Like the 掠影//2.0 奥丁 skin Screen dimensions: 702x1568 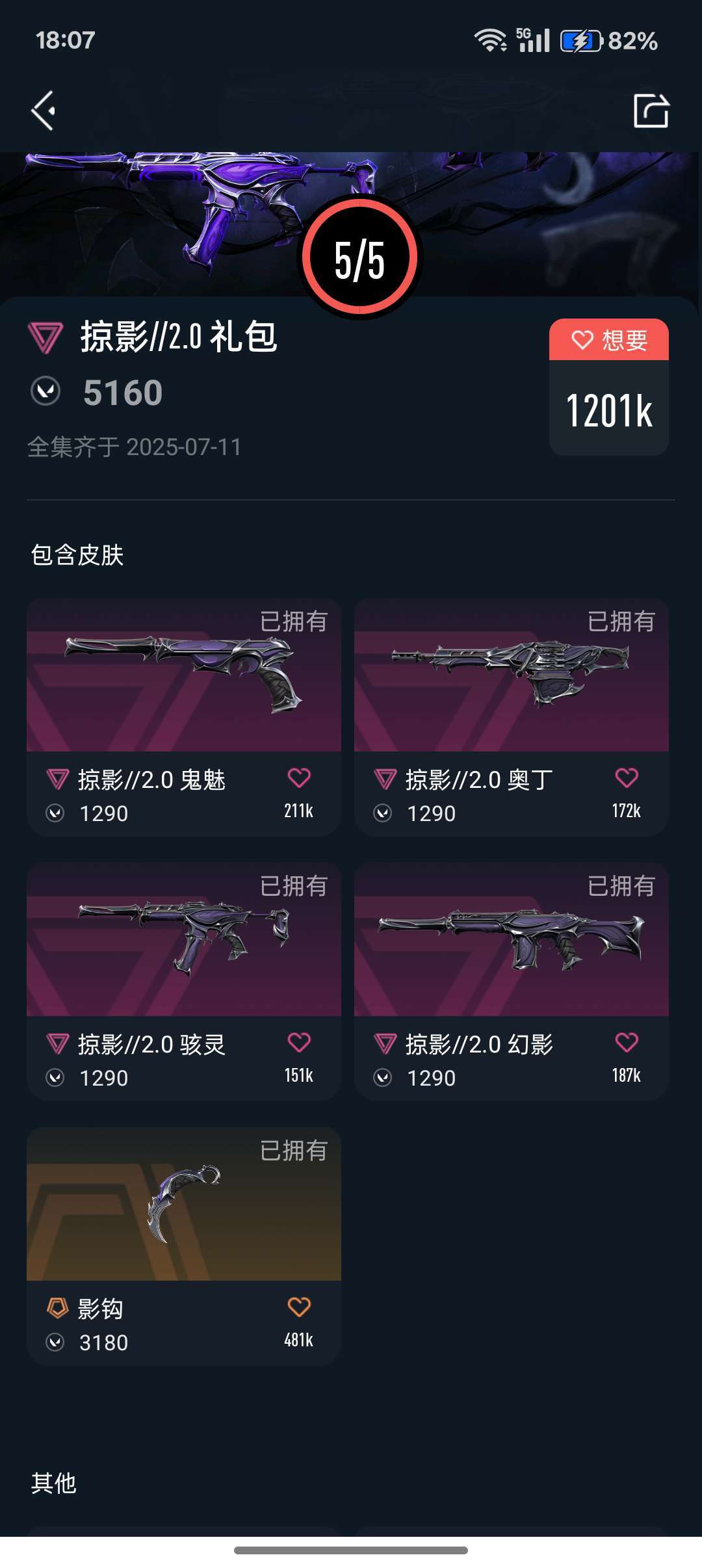click(627, 778)
